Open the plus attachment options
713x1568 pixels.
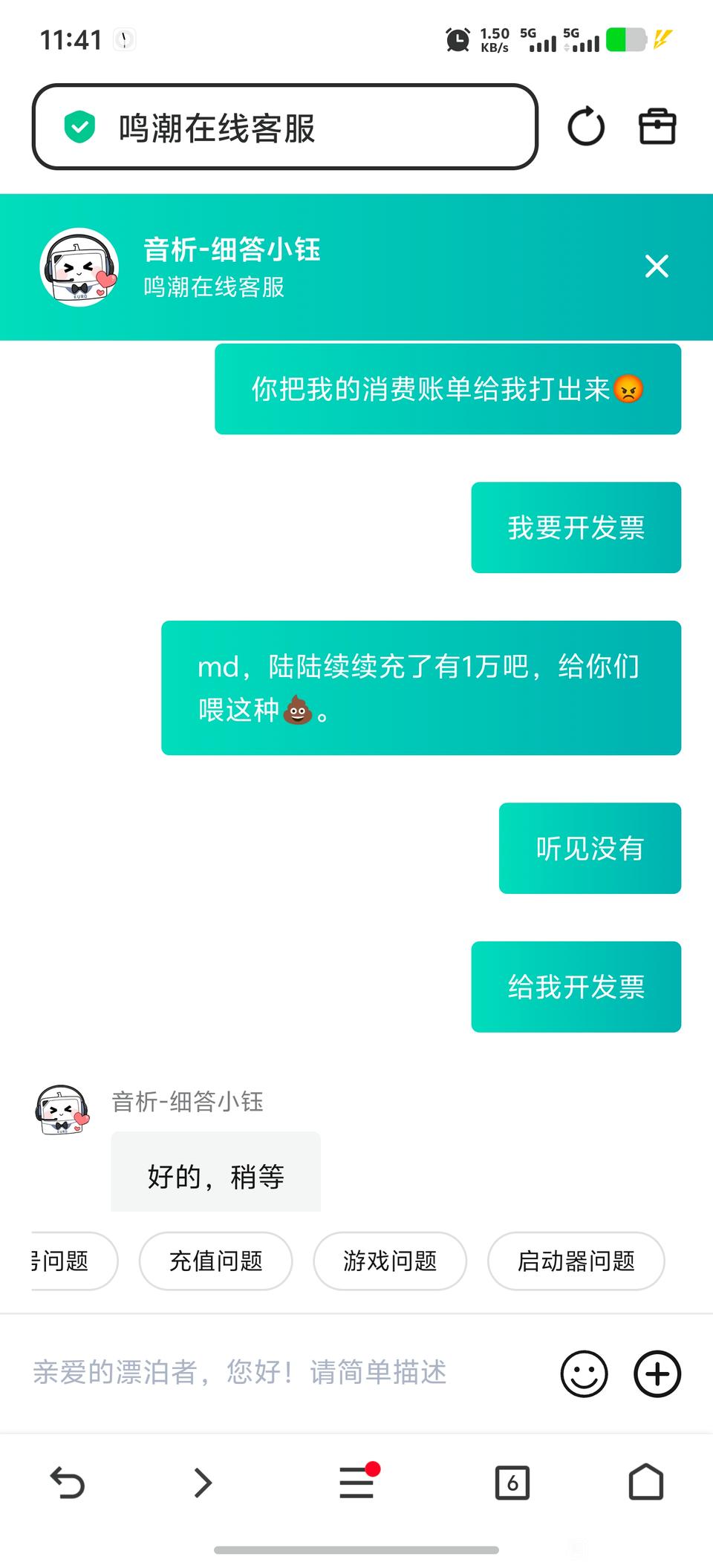pos(657,1373)
